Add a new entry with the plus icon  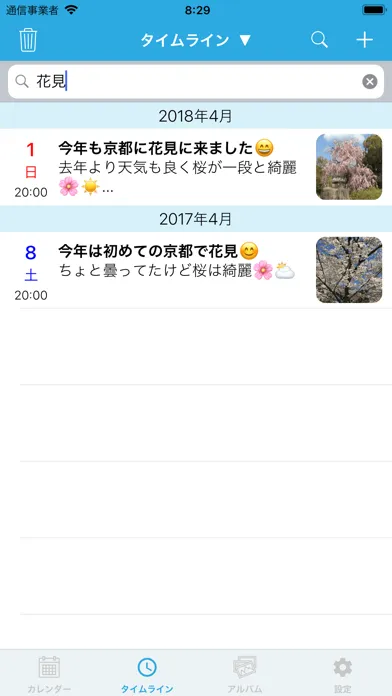[364, 40]
